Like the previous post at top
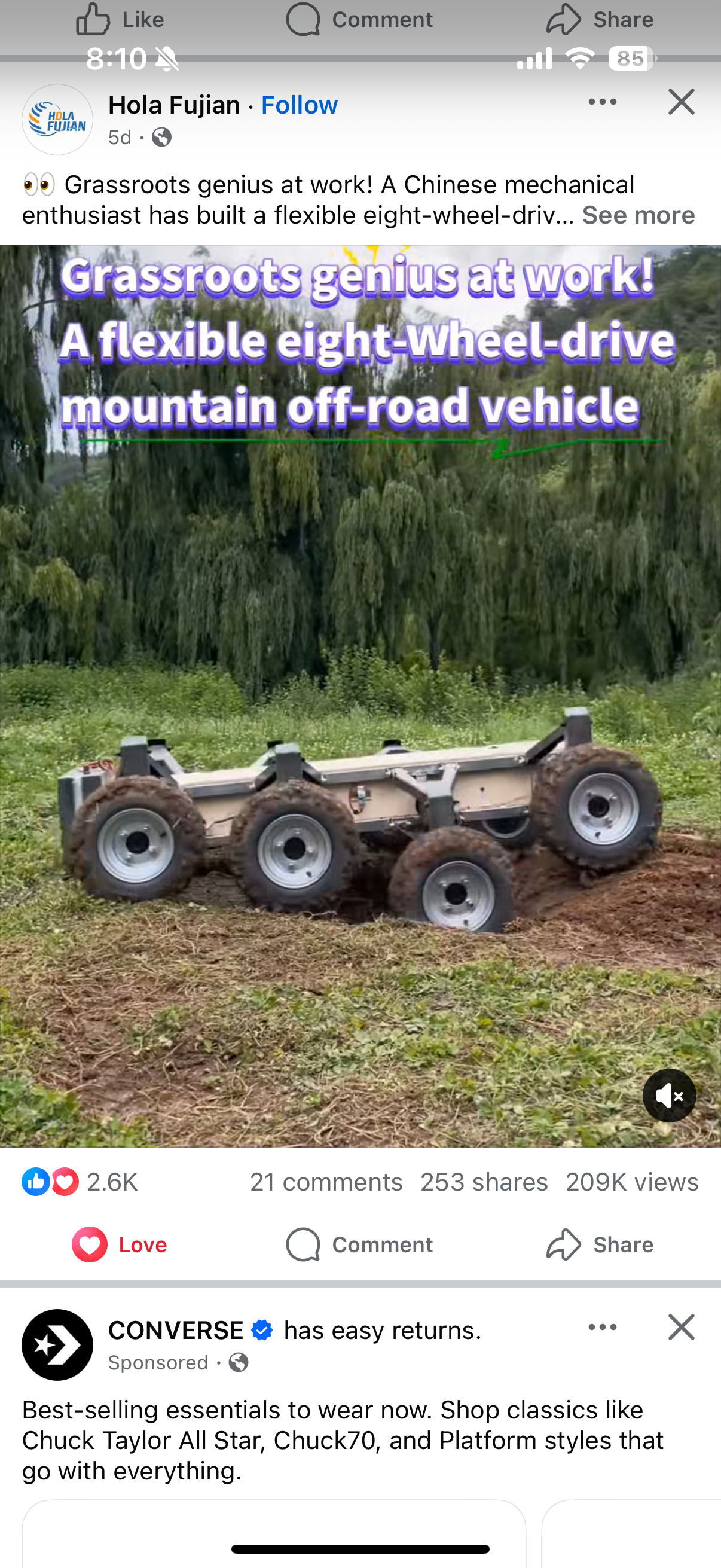 pos(119,20)
